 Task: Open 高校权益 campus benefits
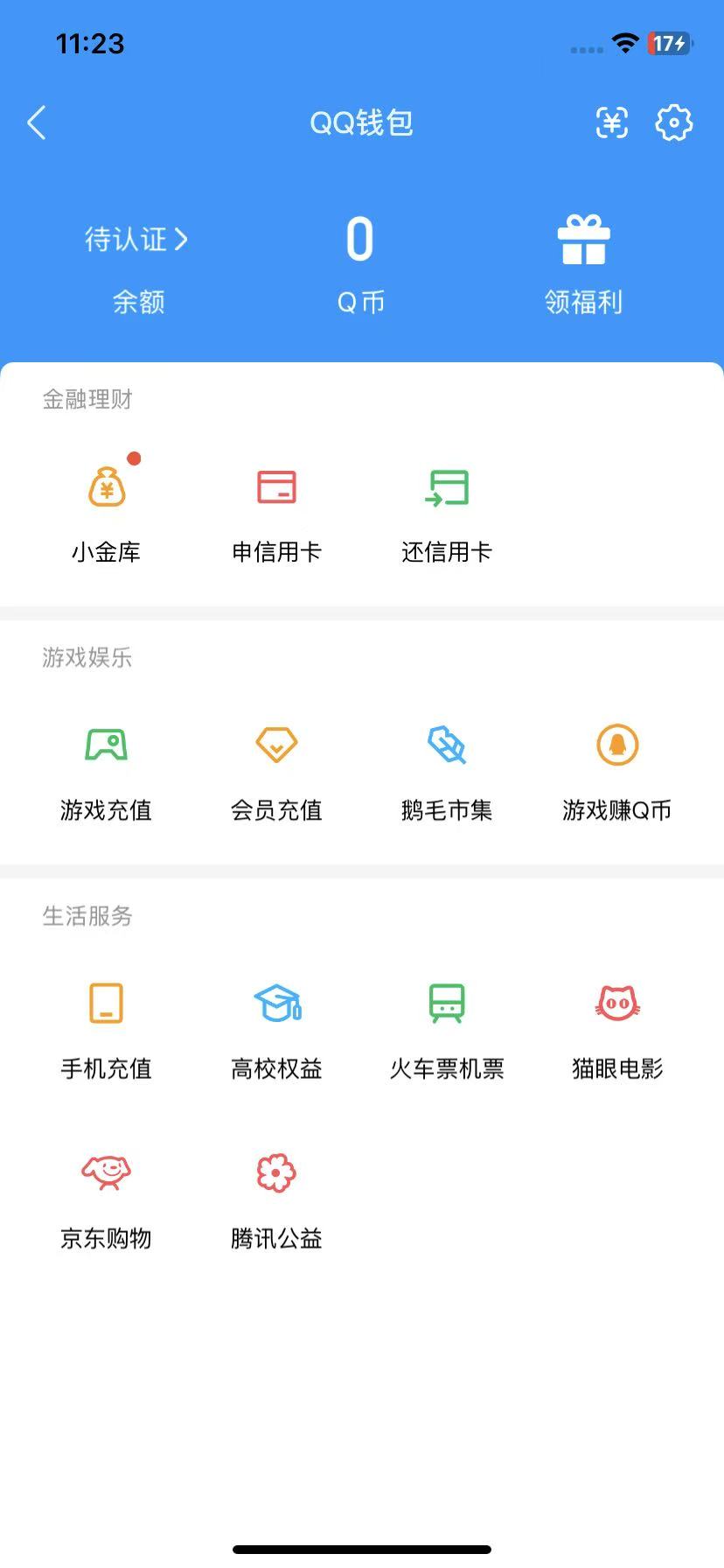(x=276, y=1024)
